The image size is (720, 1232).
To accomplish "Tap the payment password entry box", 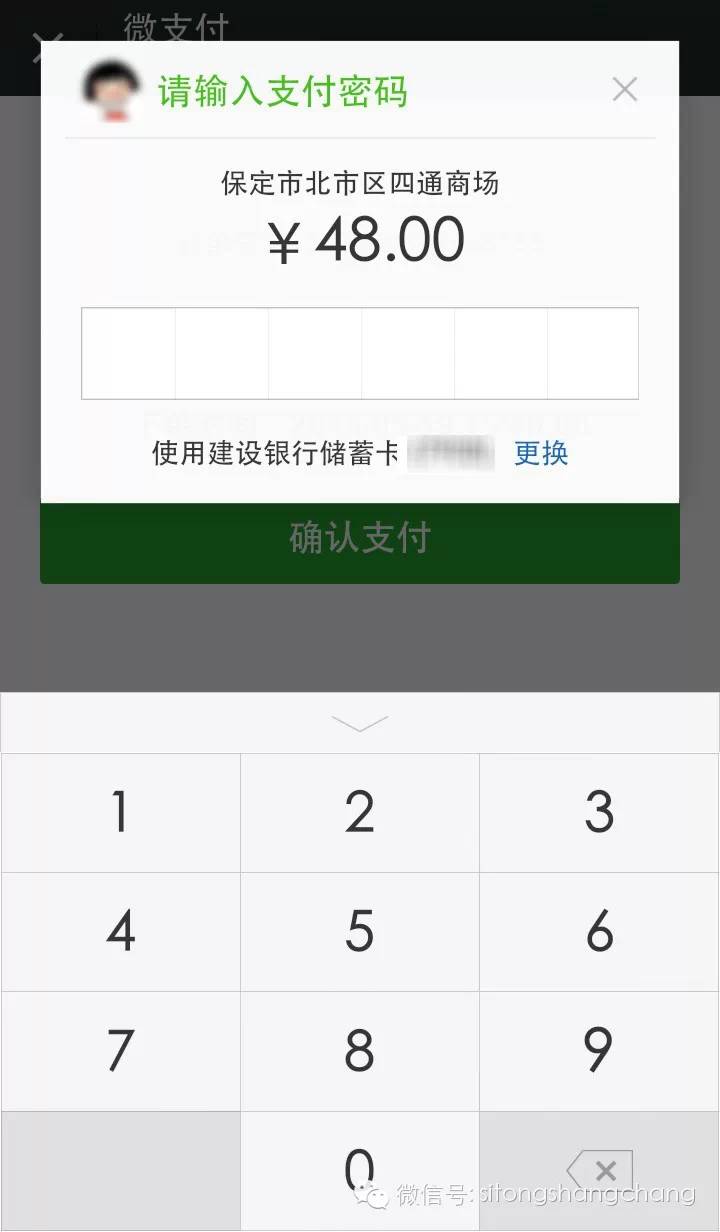I will [360, 353].
